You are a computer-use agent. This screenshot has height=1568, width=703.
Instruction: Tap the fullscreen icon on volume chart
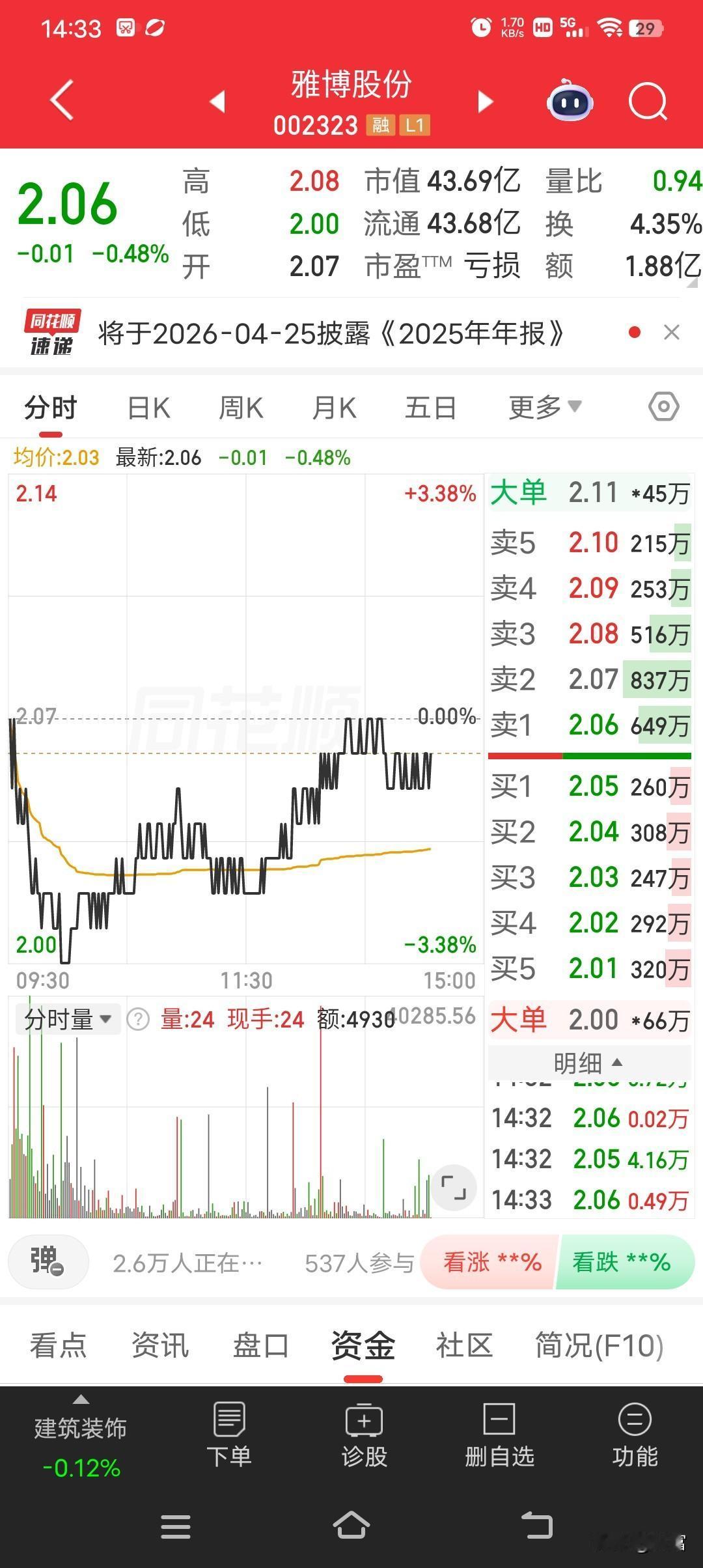click(454, 1187)
